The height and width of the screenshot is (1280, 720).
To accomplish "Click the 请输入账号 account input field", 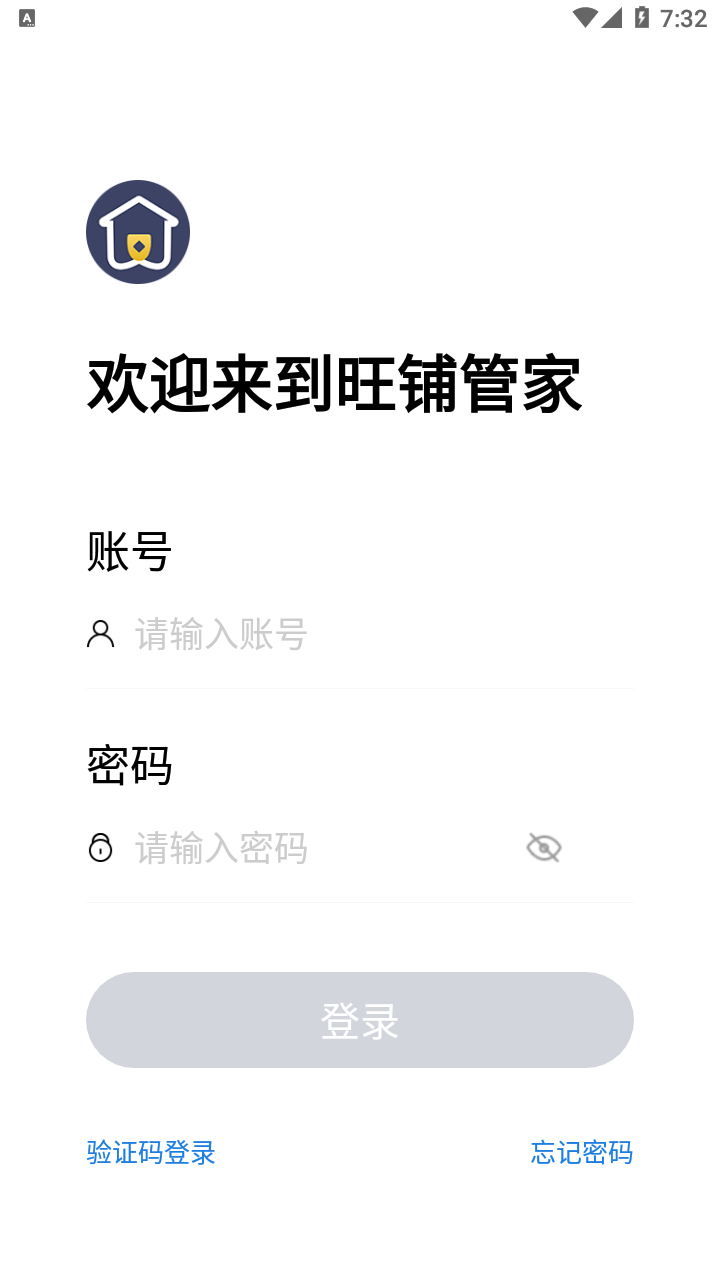I will tap(300, 634).
